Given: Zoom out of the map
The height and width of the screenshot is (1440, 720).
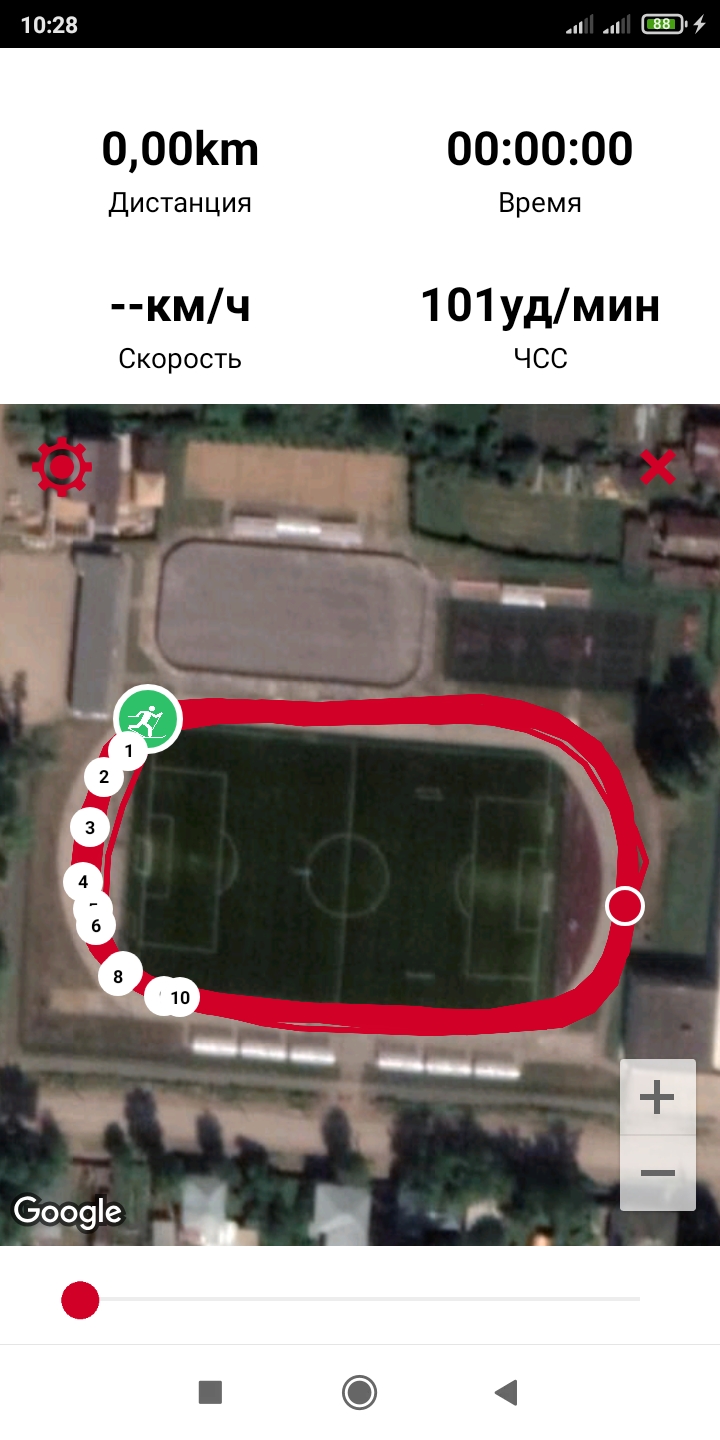Looking at the screenshot, I should [657, 1173].
